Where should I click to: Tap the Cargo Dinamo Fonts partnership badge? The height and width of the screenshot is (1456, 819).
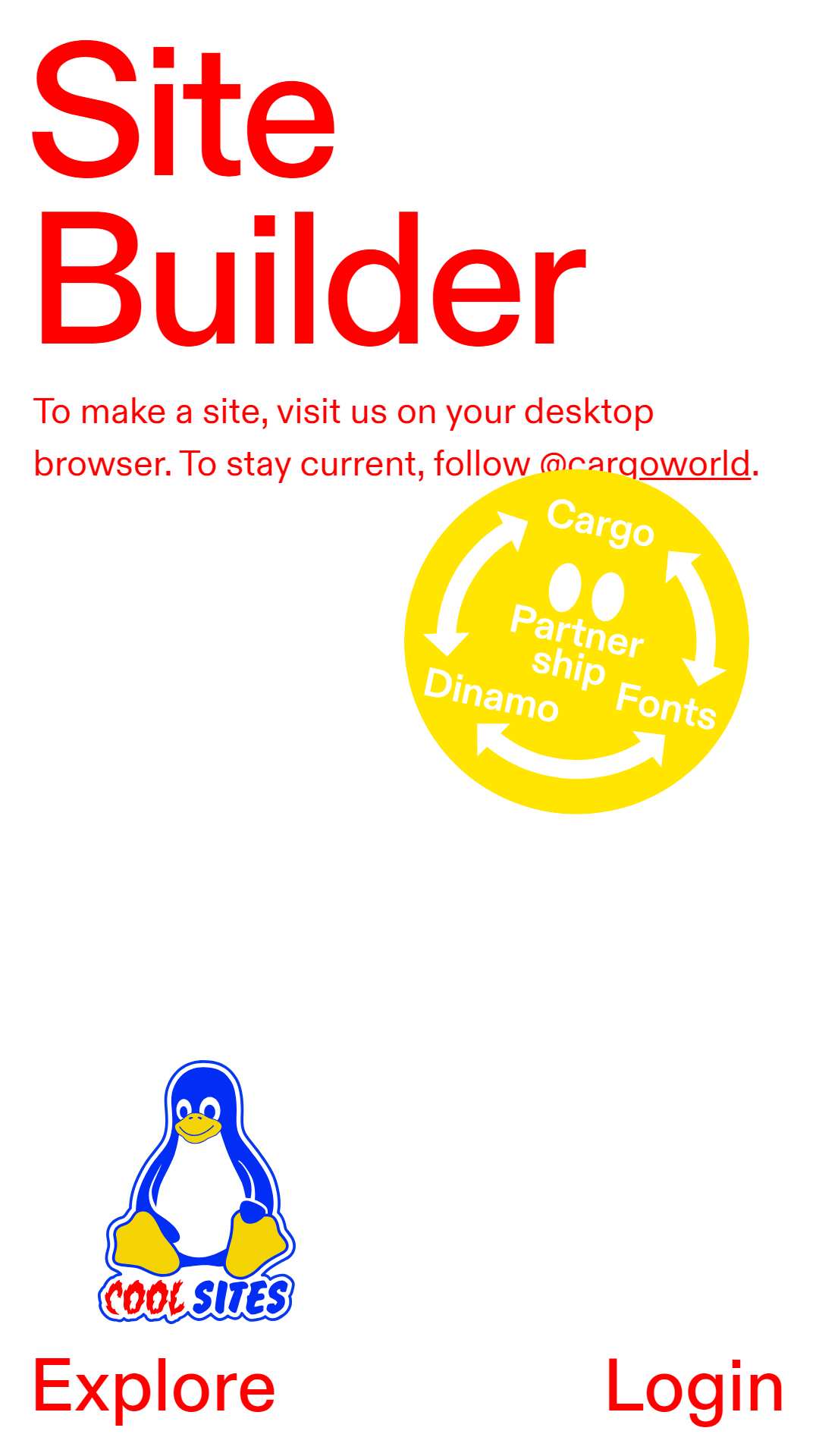click(x=576, y=642)
